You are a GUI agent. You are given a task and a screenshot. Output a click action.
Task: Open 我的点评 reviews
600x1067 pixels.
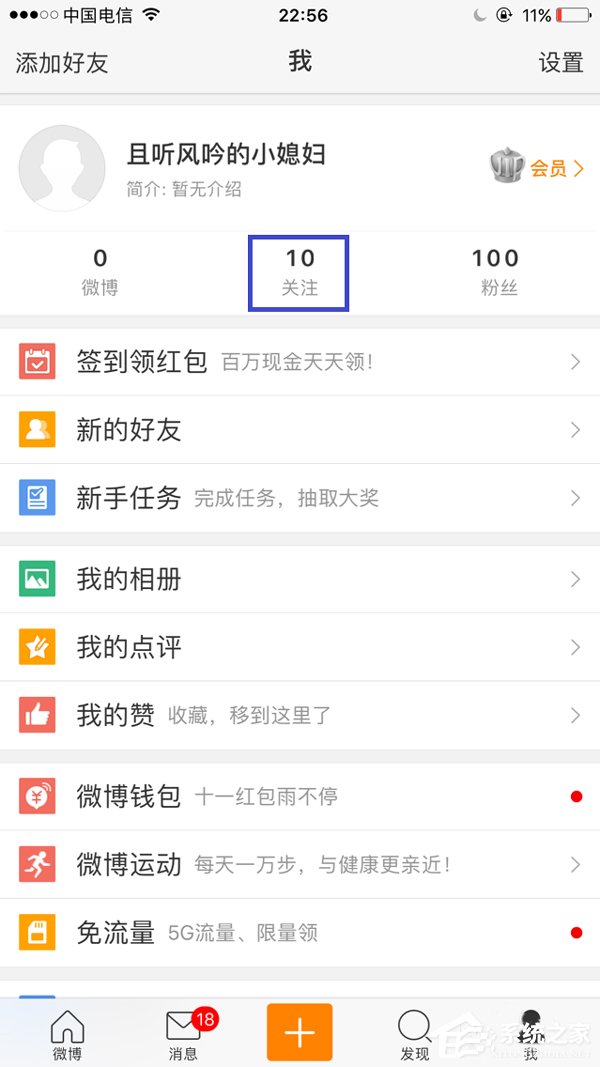coord(300,647)
